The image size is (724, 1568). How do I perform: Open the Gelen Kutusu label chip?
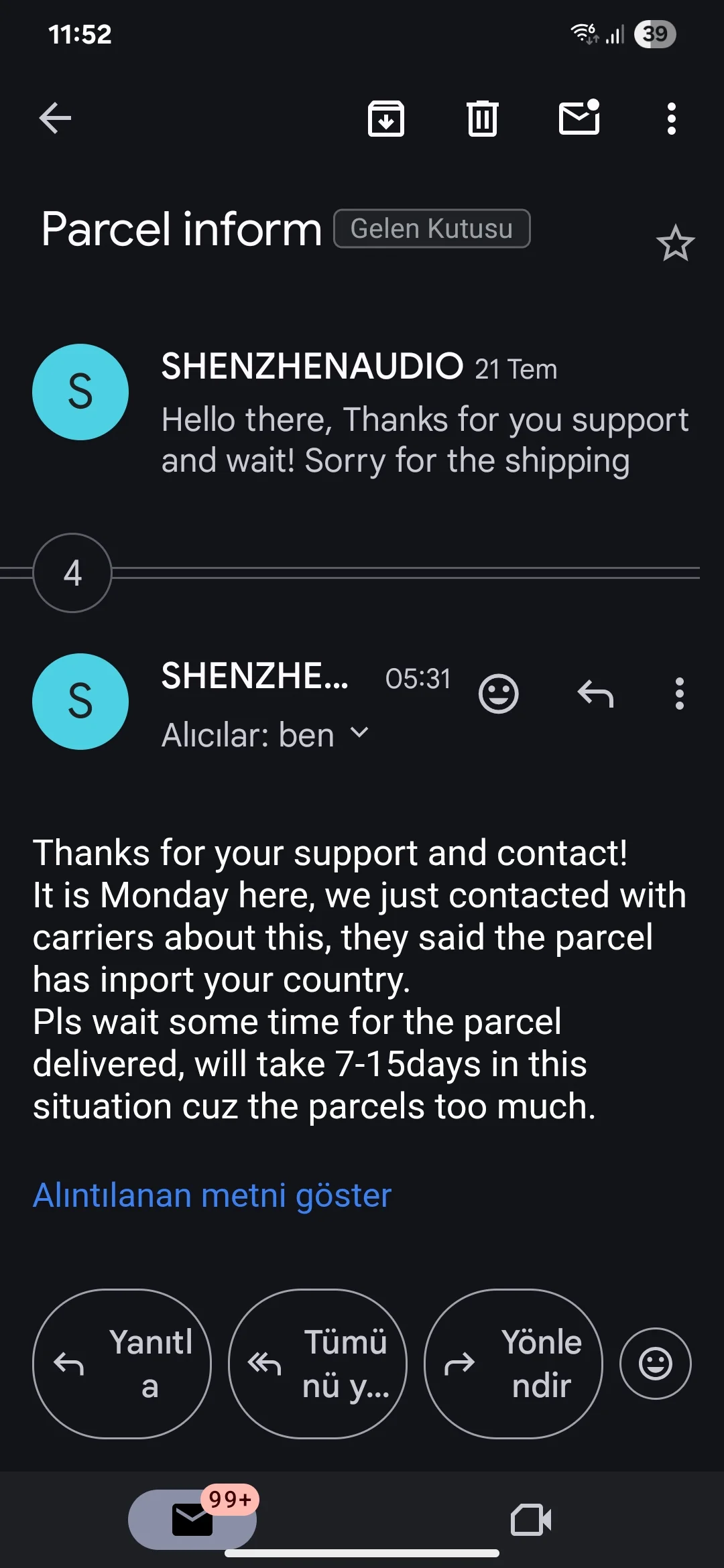(x=432, y=228)
